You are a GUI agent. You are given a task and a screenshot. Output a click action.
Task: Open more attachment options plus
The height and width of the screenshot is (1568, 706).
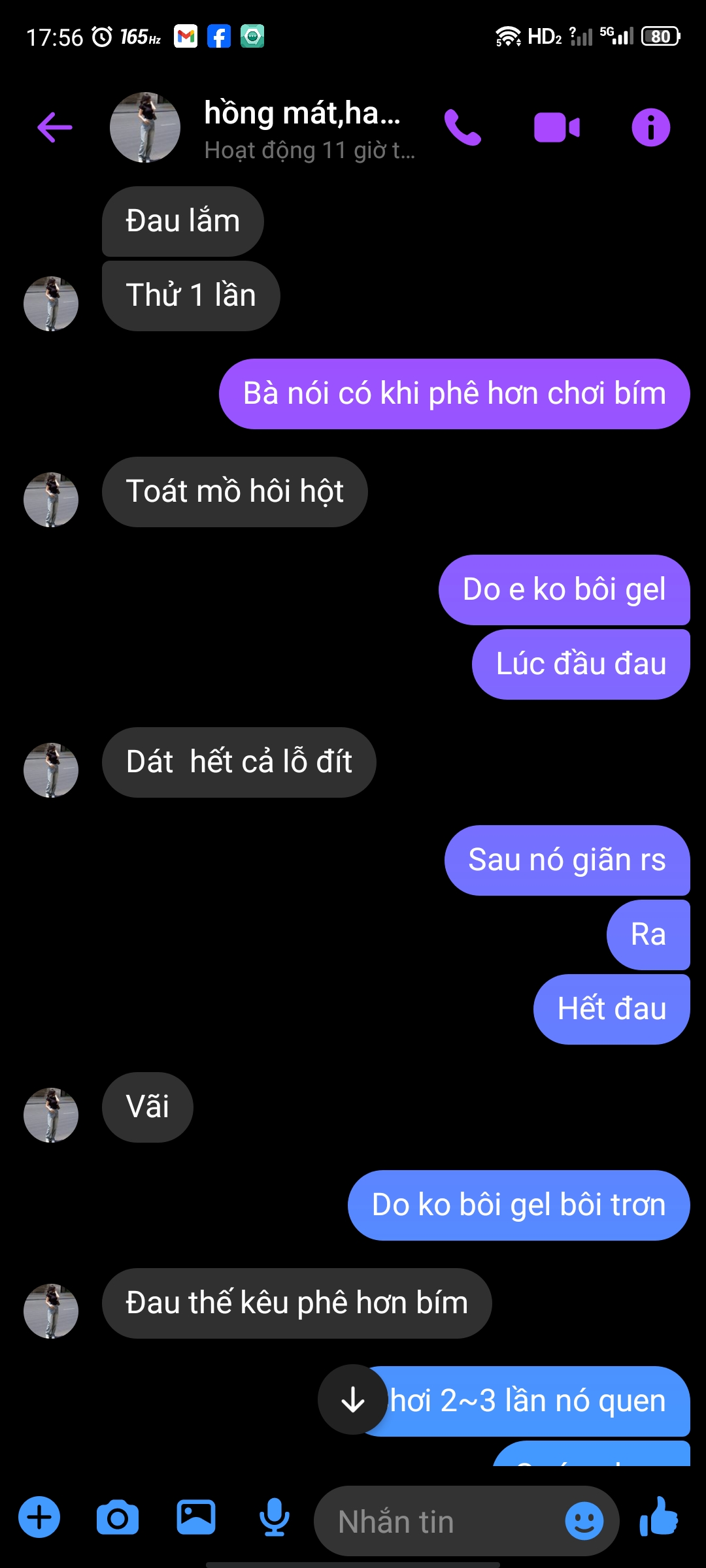coord(39,1517)
